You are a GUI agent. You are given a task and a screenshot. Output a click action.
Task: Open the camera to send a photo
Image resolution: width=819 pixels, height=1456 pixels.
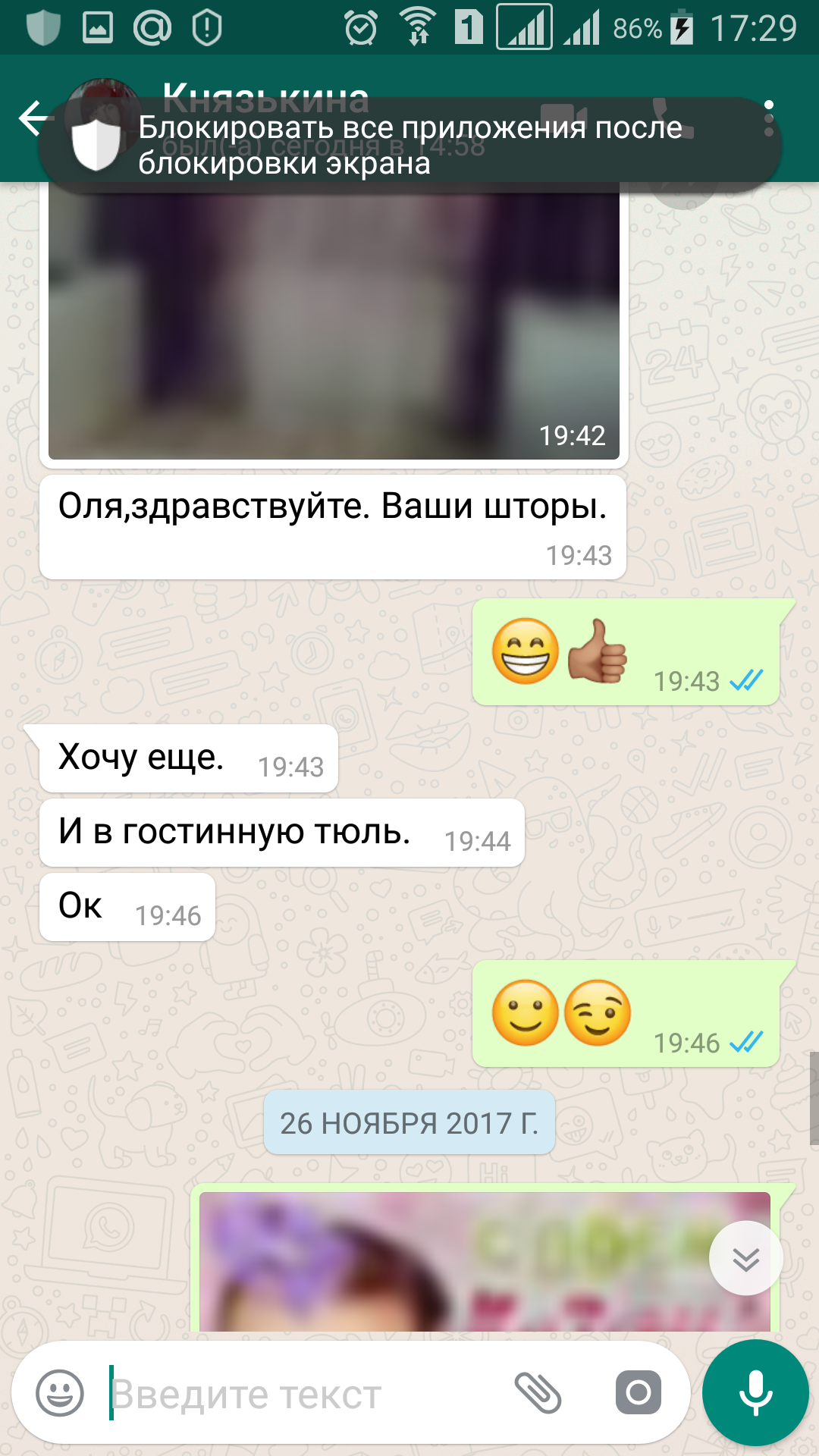tap(639, 1393)
